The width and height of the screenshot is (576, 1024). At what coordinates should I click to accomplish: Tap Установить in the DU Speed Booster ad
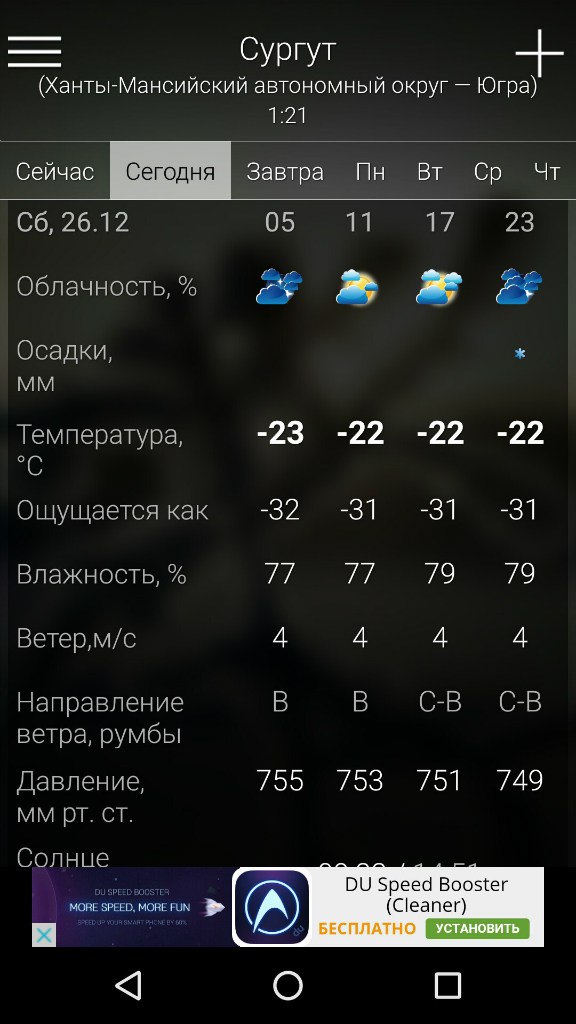click(477, 928)
